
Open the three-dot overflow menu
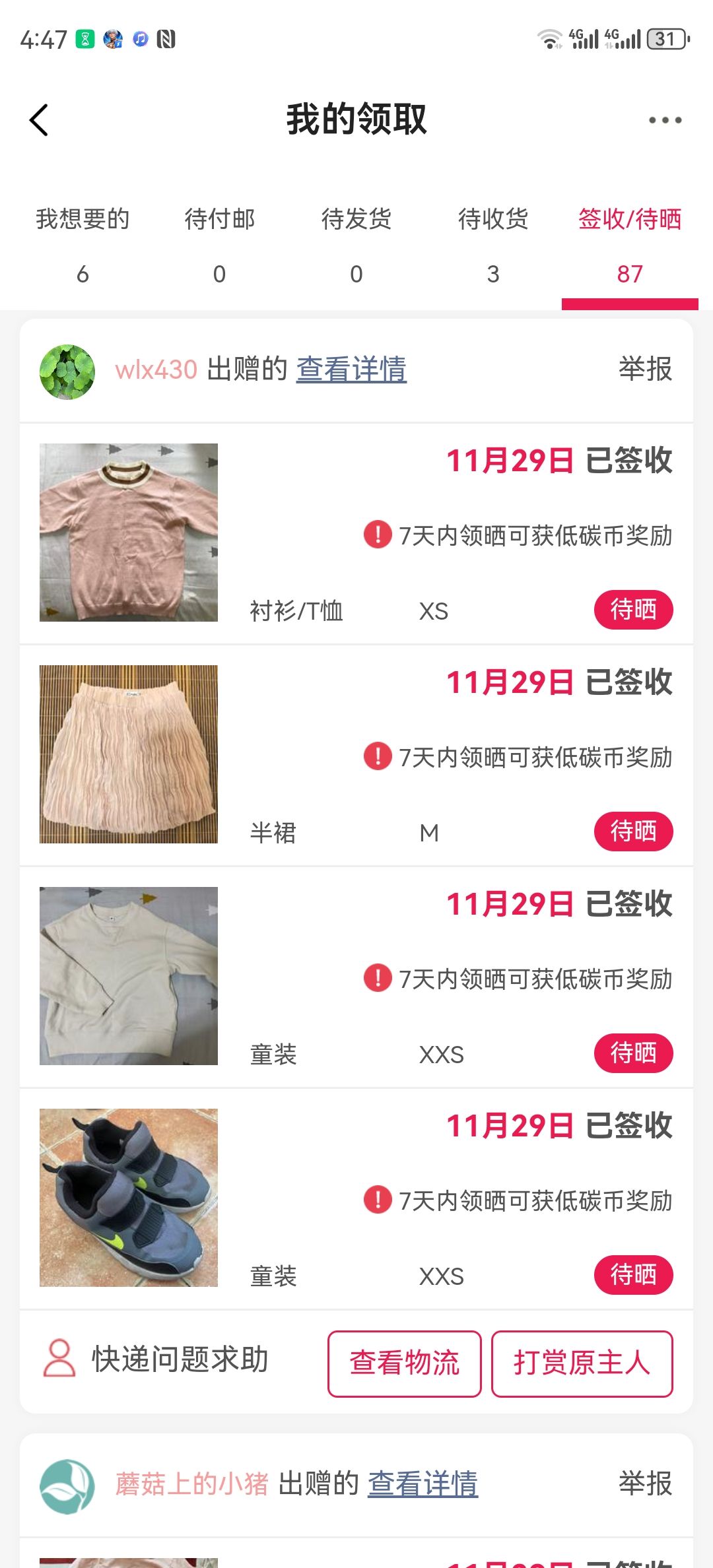[x=664, y=120]
